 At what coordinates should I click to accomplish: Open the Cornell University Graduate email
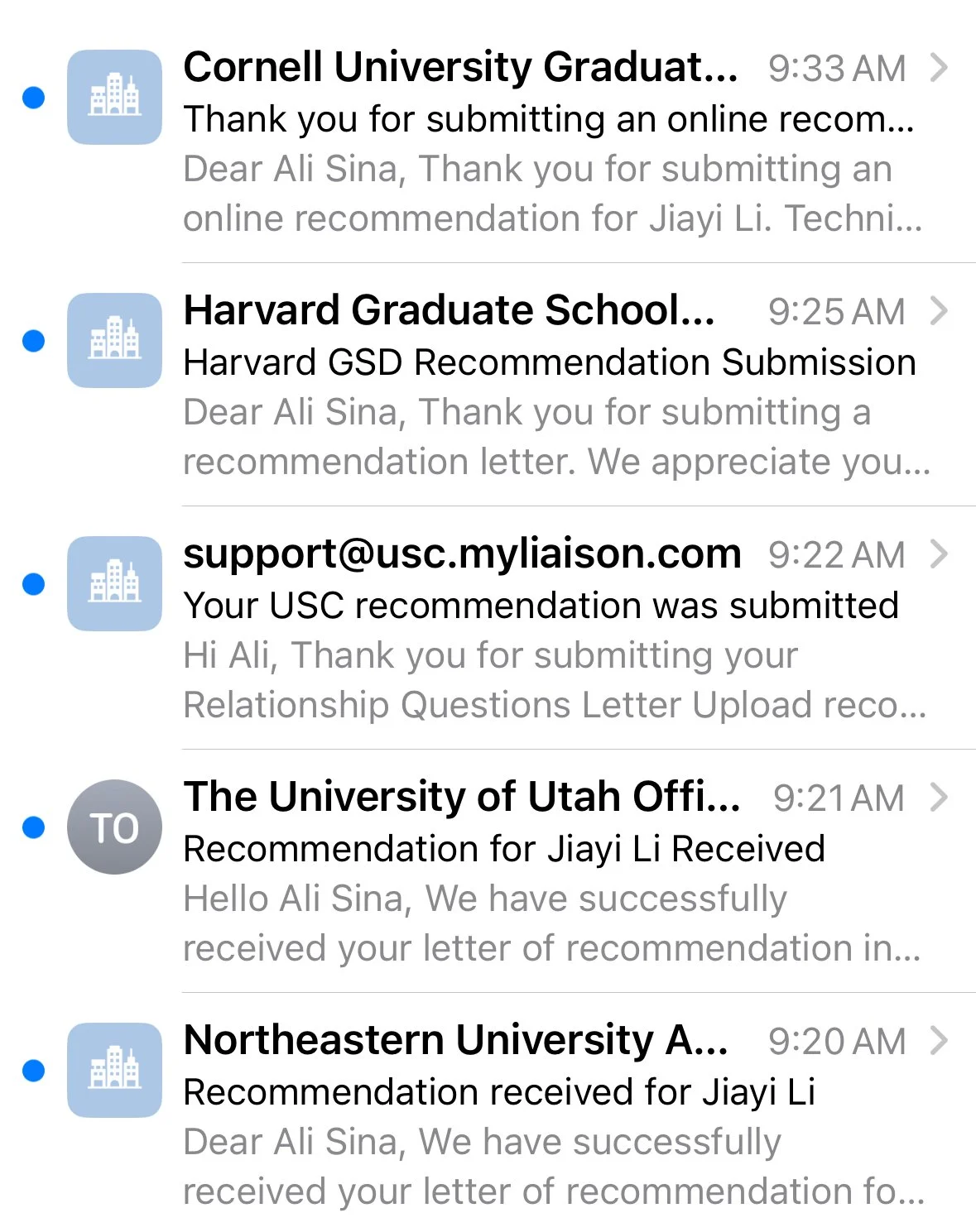(x=546, y=141)
